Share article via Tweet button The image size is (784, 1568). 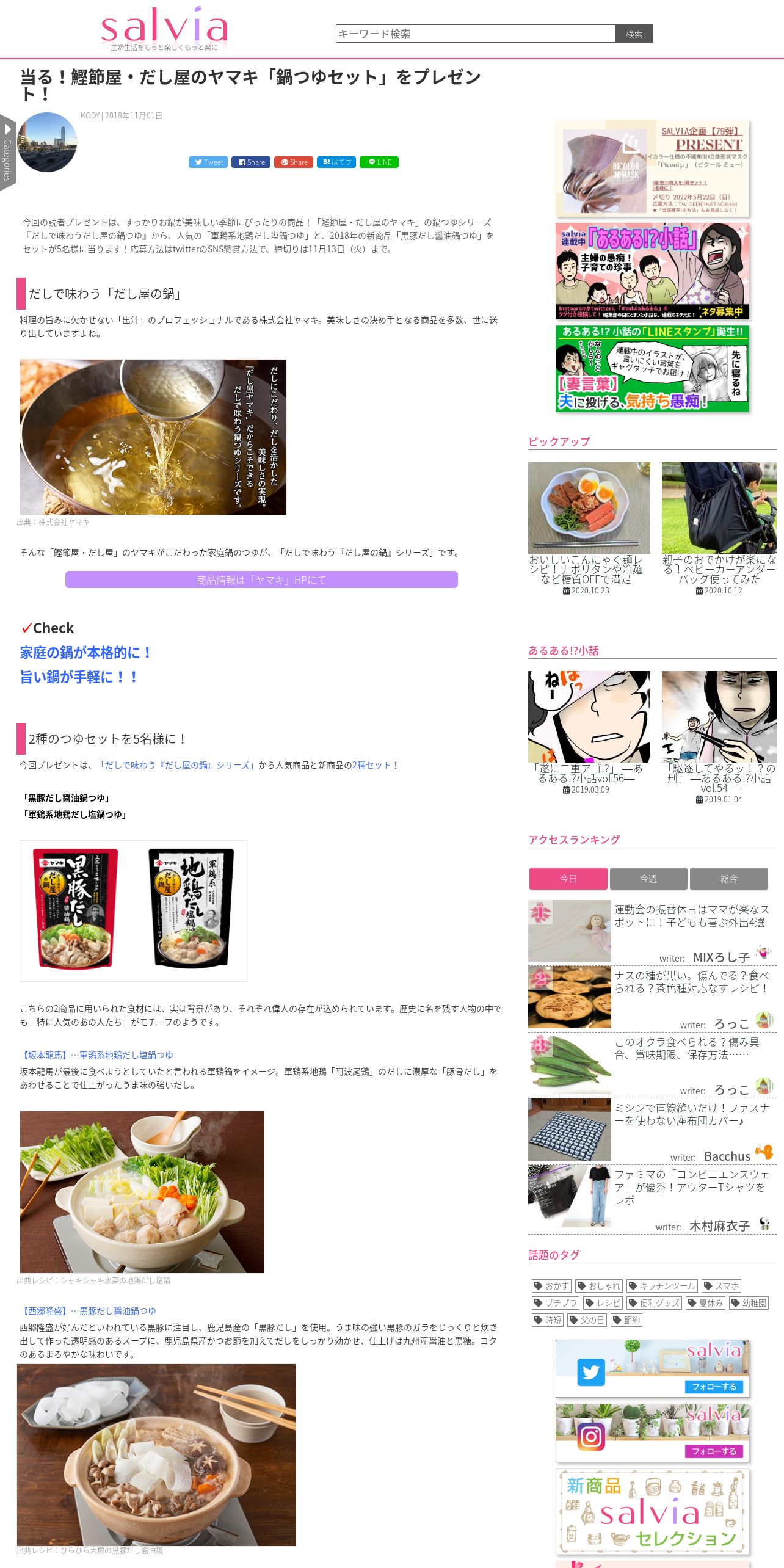(x=208, y=162)
